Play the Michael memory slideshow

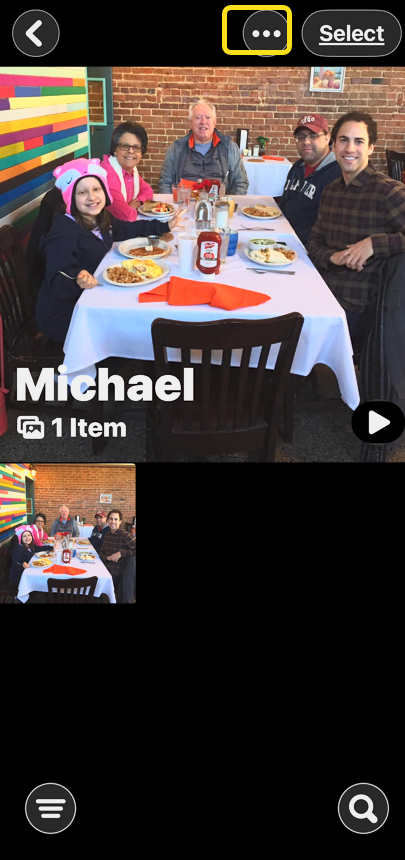coord(379,422)
